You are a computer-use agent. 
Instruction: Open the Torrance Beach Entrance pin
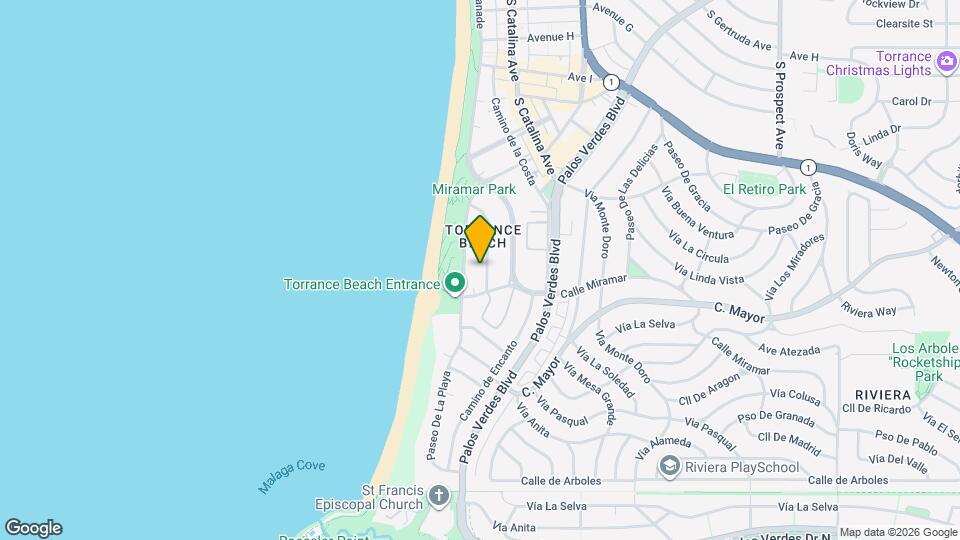point(454,284)
